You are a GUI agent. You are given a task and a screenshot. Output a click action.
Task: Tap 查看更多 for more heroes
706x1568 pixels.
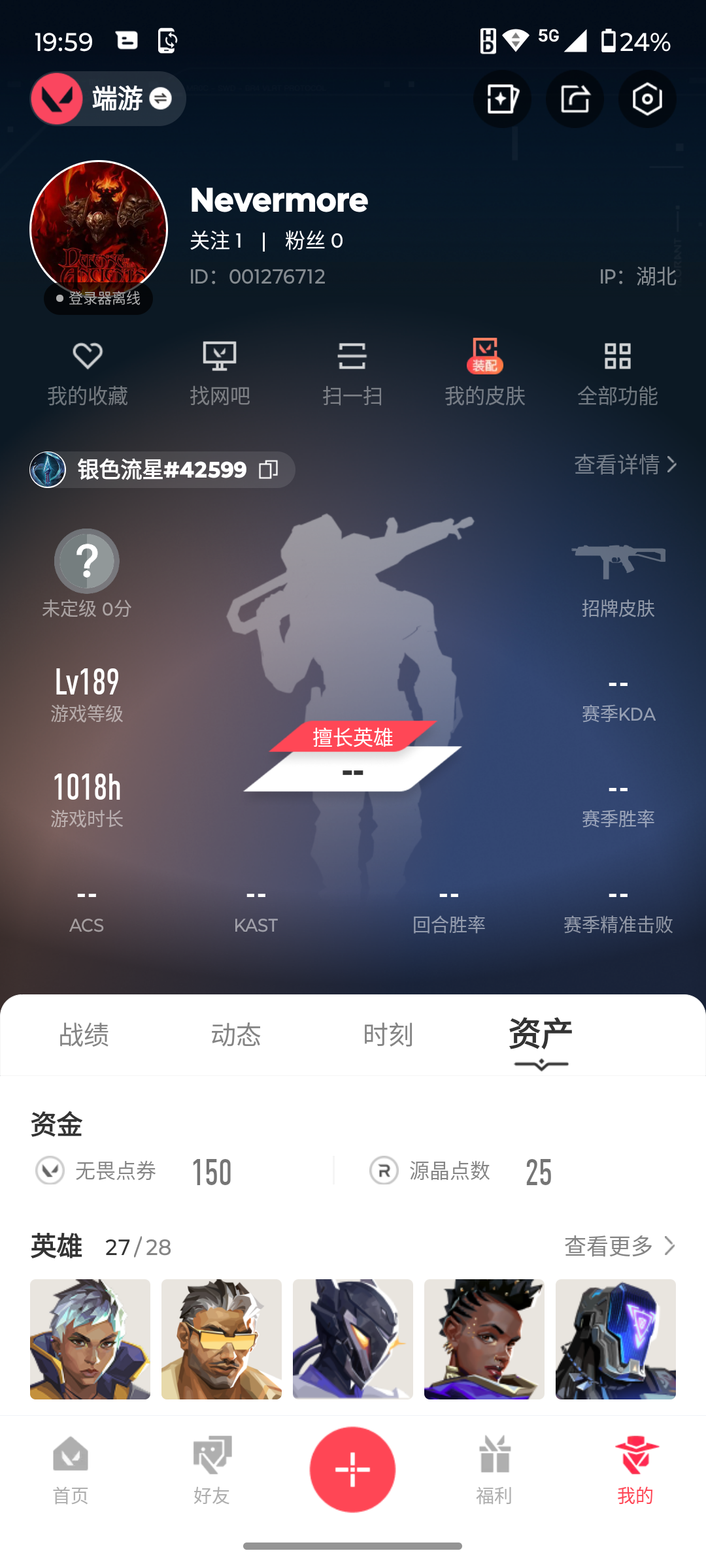coord(619,1246)
